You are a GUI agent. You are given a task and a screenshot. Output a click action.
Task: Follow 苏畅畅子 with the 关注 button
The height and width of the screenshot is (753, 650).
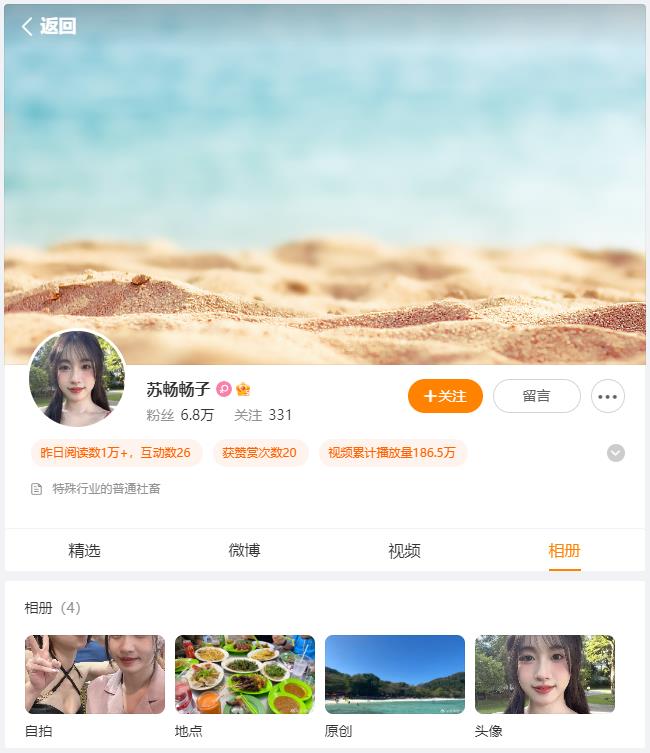click(445, 396)
